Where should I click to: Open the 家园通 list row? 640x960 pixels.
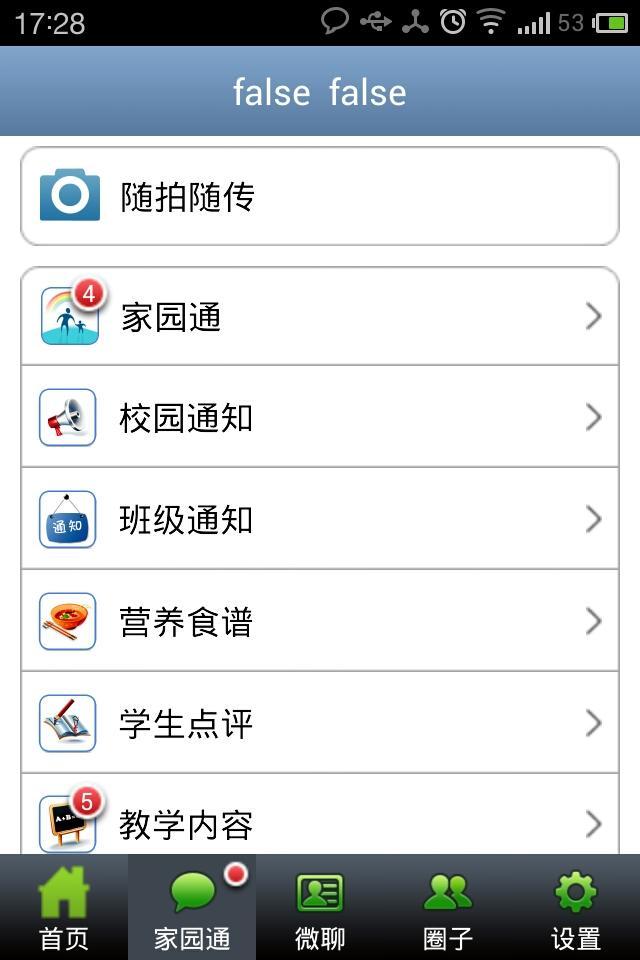pyautogui.click(x=319, y=317)
